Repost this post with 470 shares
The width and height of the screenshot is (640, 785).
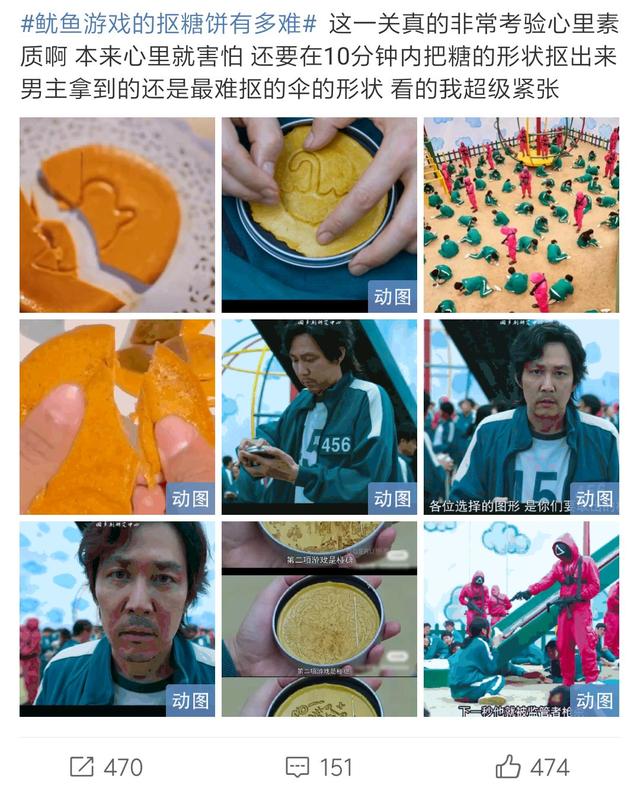[x=106, y=767]
